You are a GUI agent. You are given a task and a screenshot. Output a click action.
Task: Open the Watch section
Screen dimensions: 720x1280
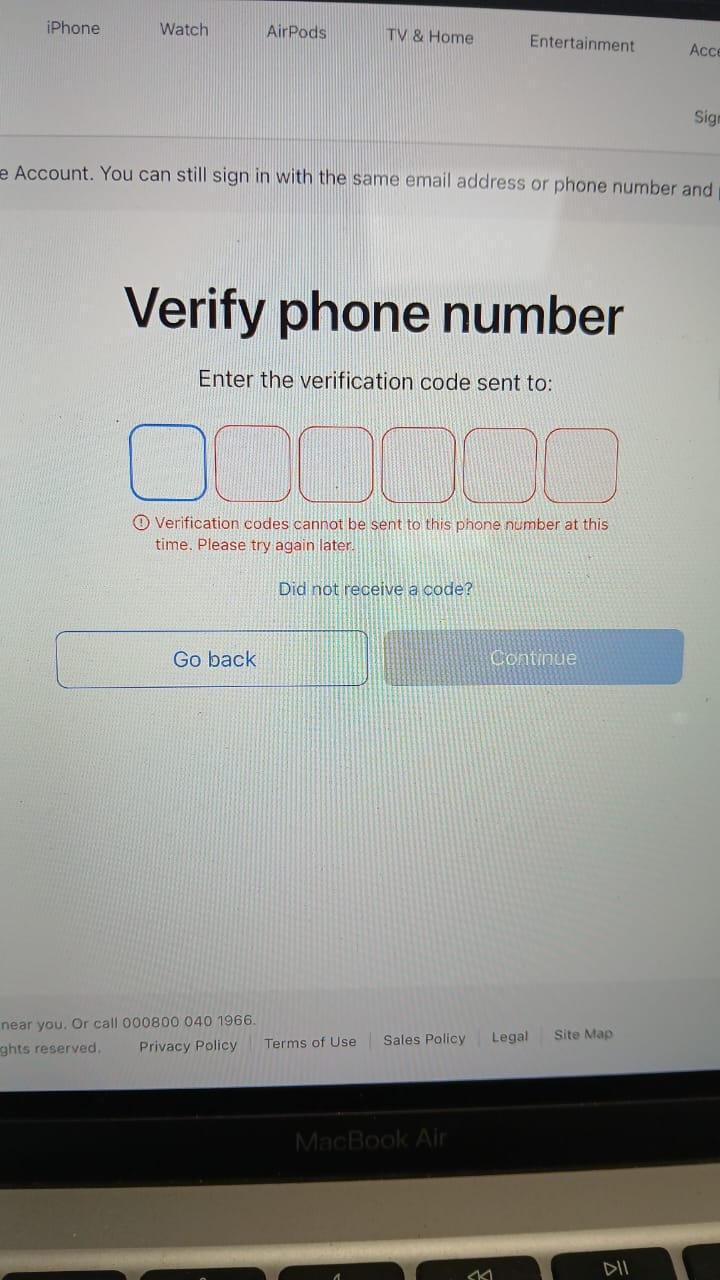tap(184, 30)
